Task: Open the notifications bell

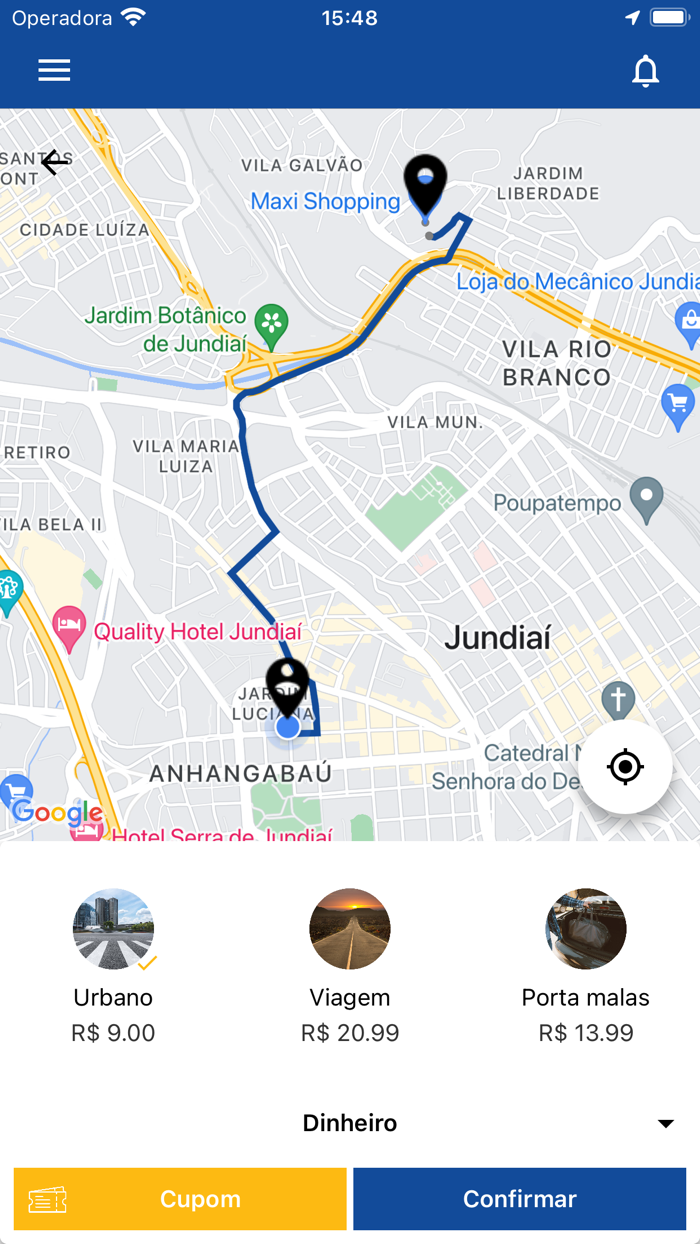Action: pos(646,71)
